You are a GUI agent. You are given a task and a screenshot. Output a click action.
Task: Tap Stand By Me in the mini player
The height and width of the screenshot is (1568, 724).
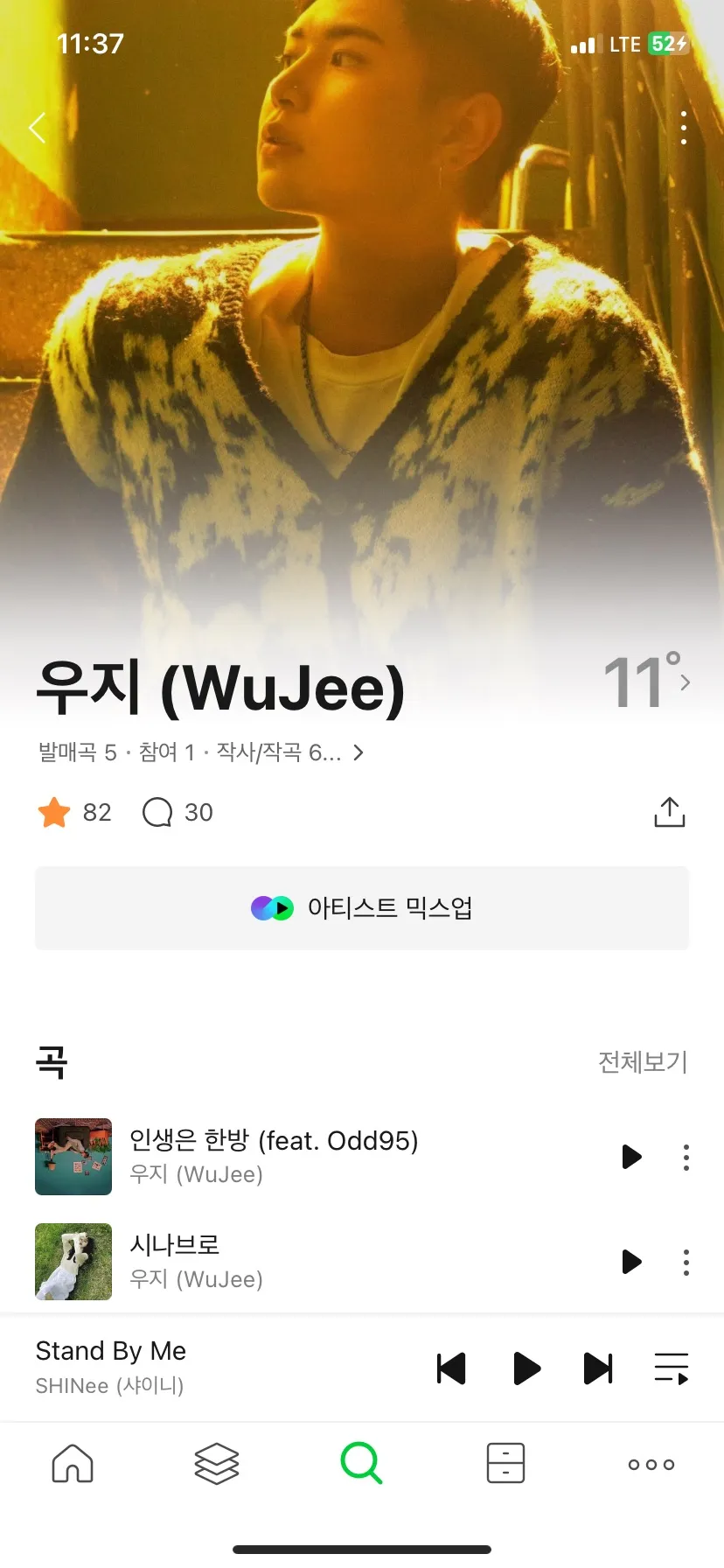coord(110,1350)
